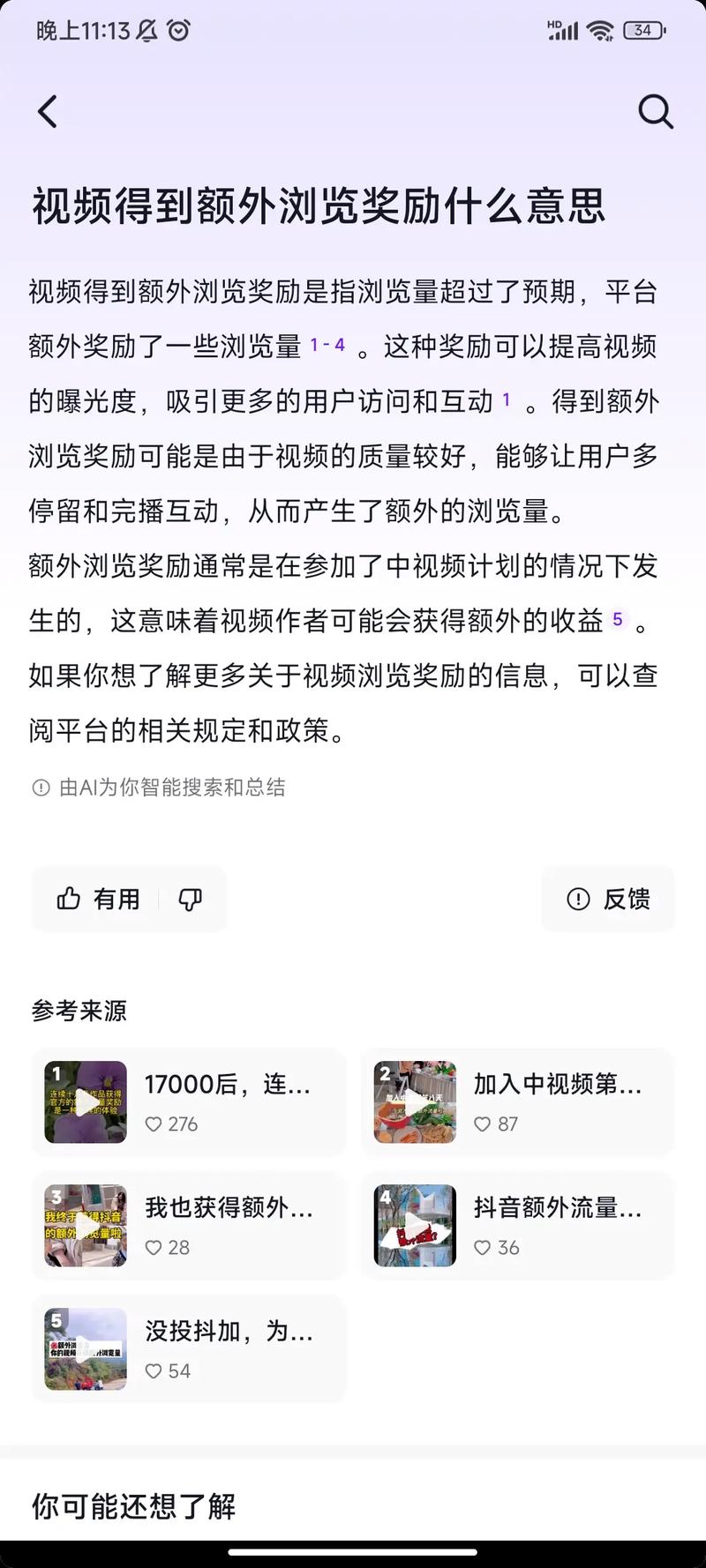Open the 反馈 feedback button
This screenshot has height=1568, width=706.
click(608, 899)
